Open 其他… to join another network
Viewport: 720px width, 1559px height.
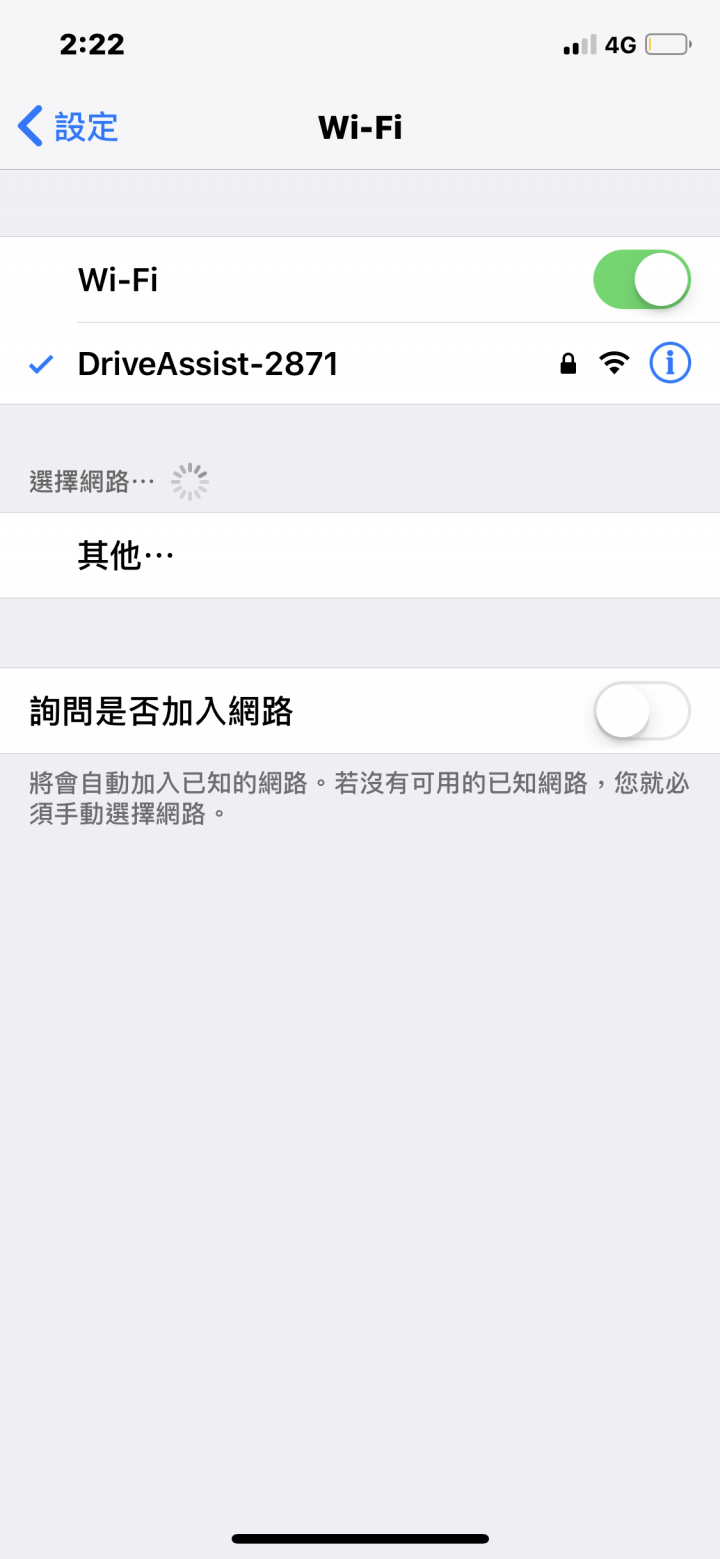[126, 555]
